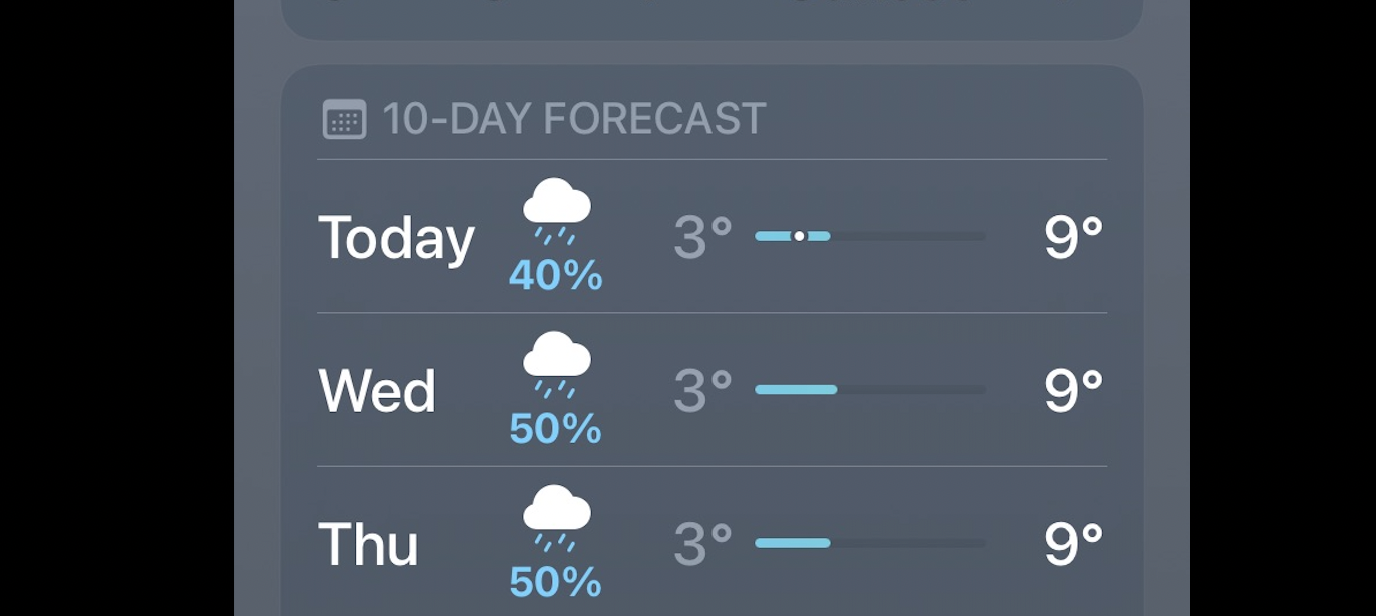Viewport: 1376px width, 616px height.
Task: Open Today's forecast details
Action: [x=711, y=237]
